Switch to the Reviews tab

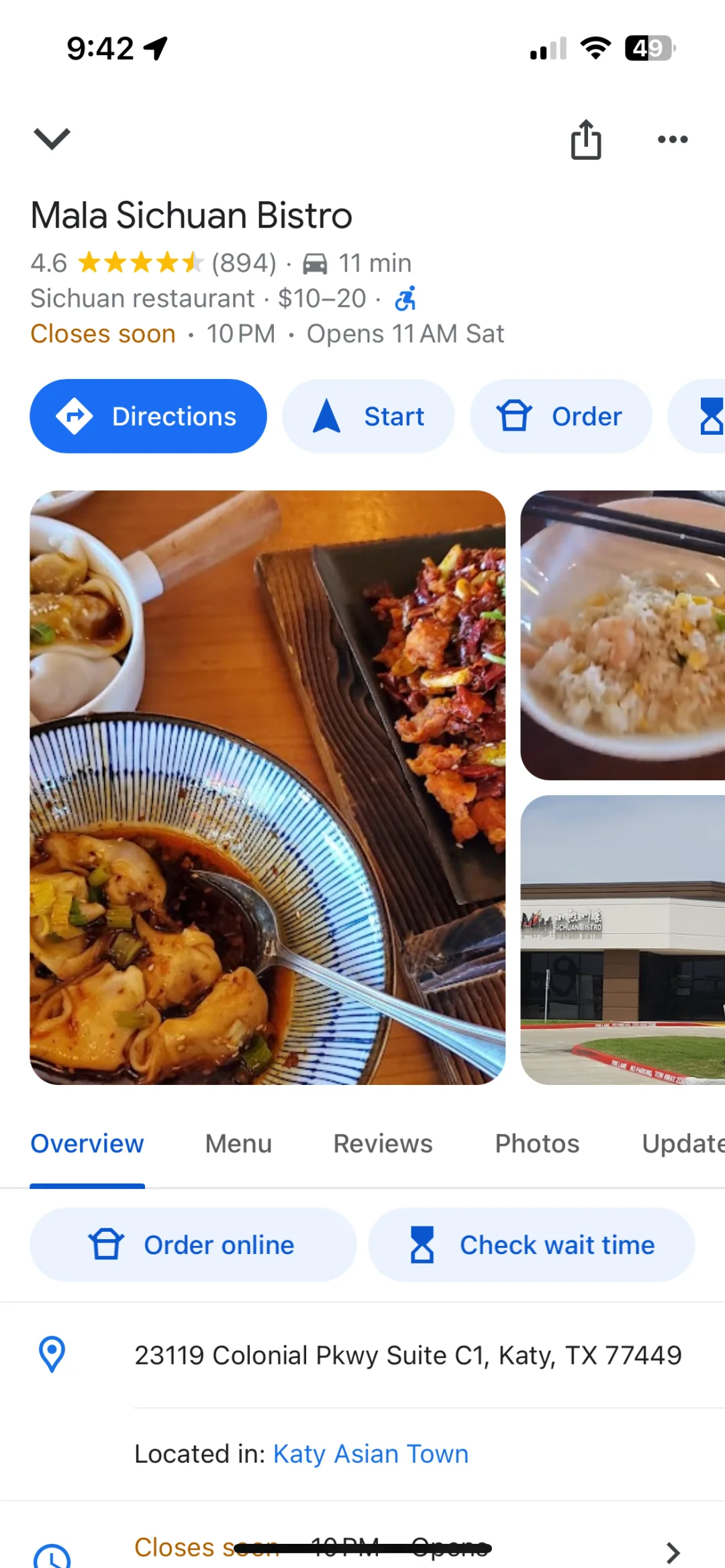383,1144
